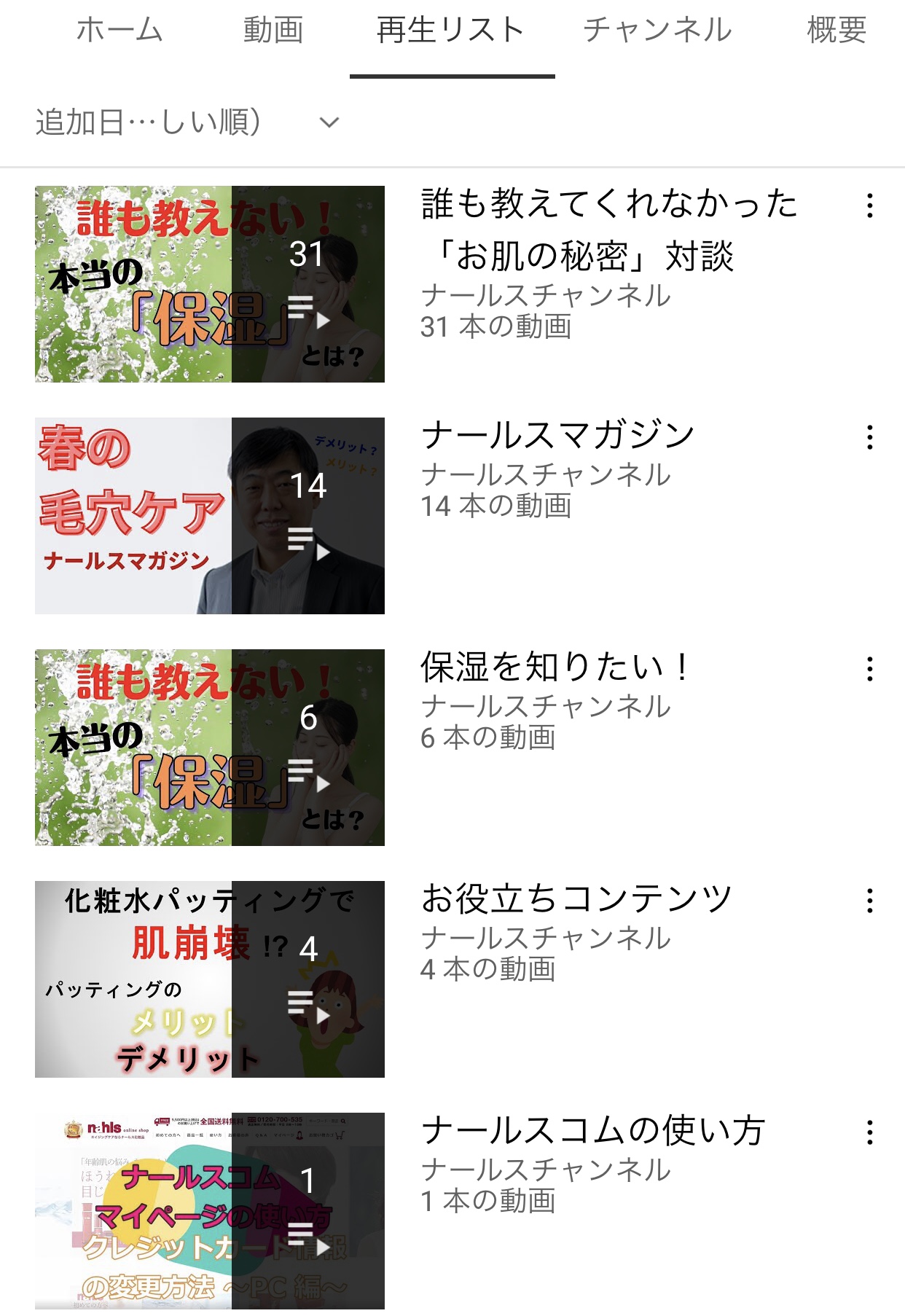The image size is (905, 1316).
Task: Switch to the 動画 tab
Action: point(273,31)
